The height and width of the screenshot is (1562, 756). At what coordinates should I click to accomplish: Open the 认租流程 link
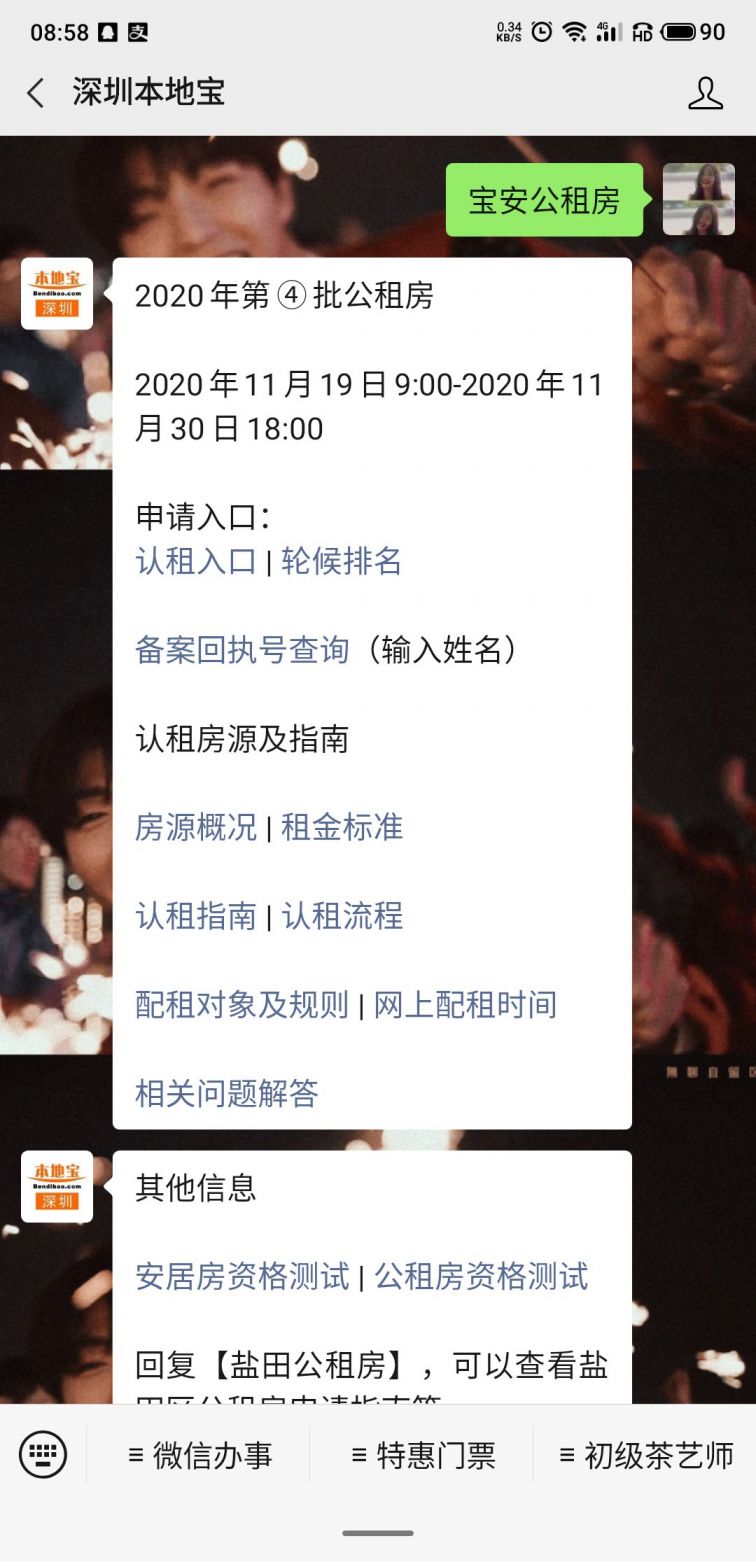click(342, 916)
